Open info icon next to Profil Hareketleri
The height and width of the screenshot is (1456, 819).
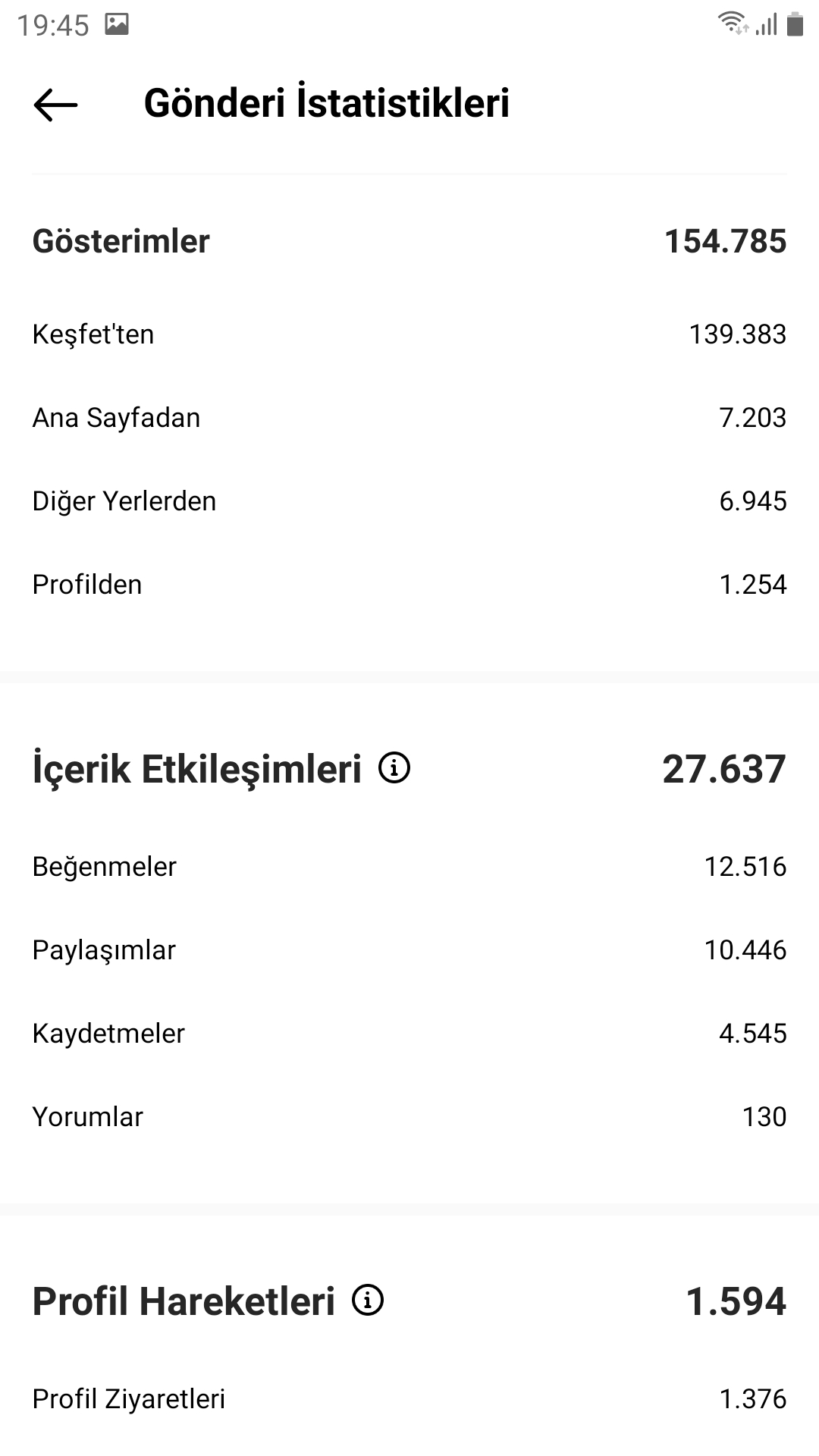pos(368,1300)
